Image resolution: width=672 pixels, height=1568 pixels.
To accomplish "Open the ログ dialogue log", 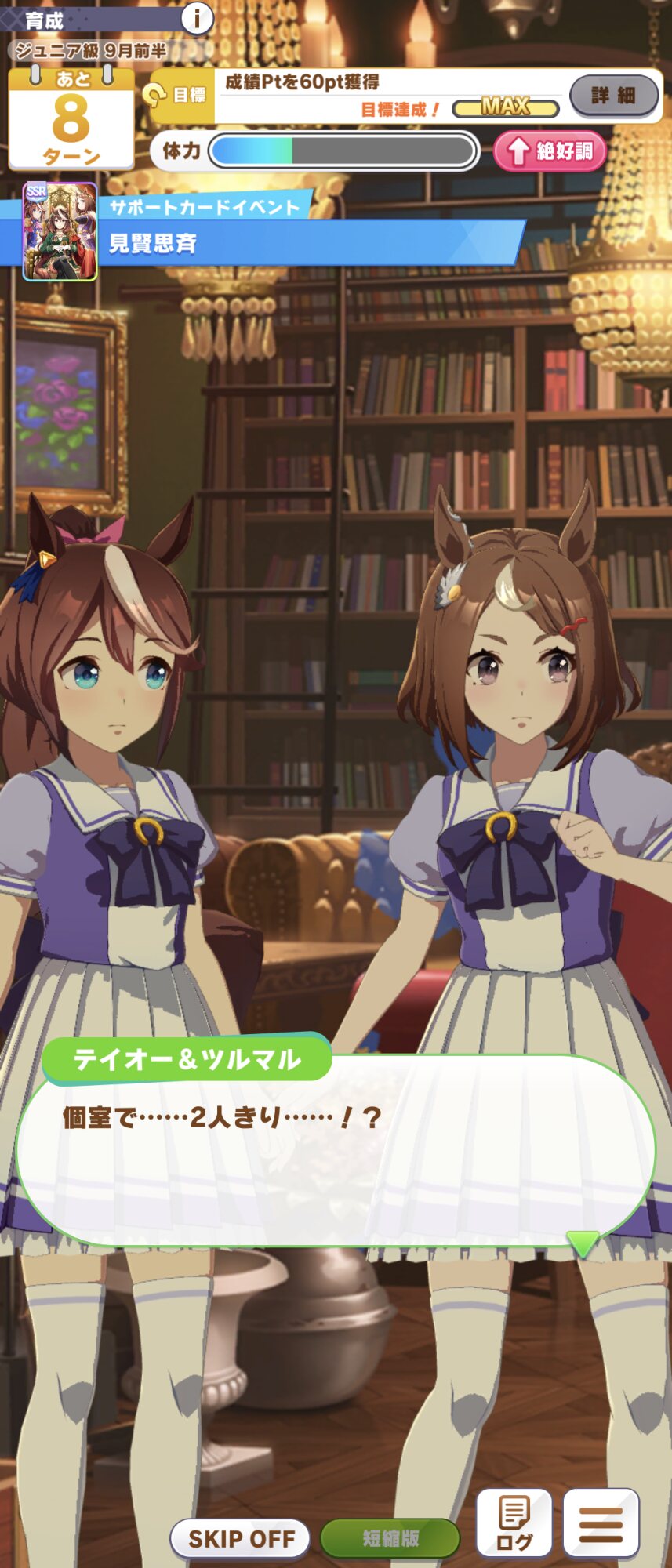I will click(514, 1523).
